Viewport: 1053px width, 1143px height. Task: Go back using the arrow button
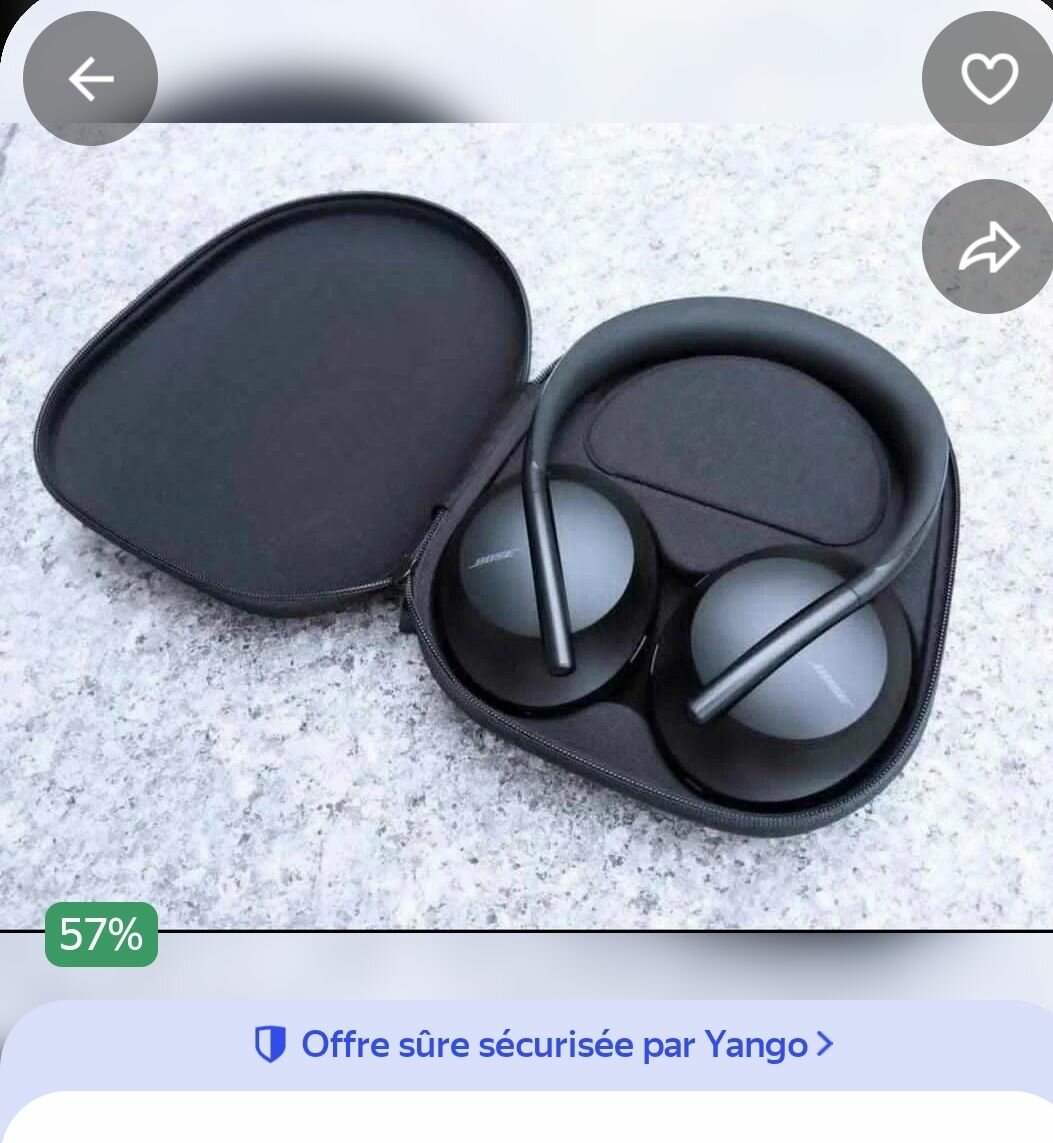coord(90,78)
